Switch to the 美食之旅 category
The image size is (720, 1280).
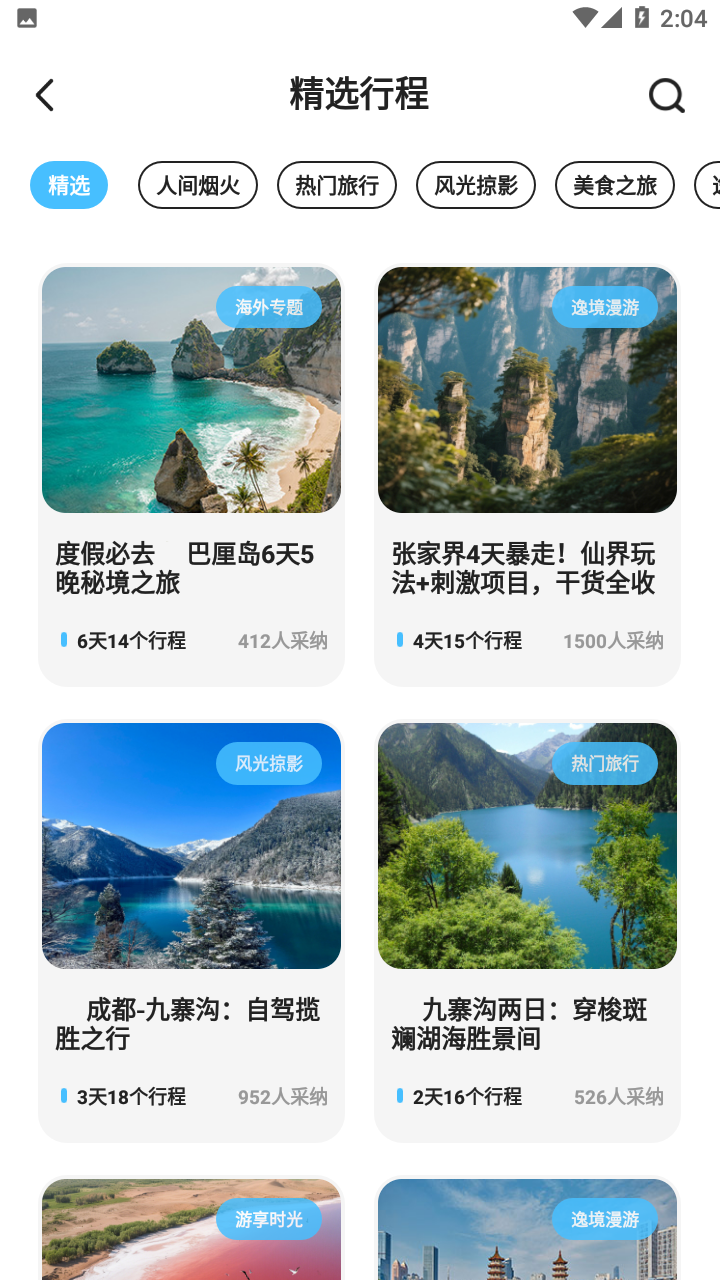(615, 185)
